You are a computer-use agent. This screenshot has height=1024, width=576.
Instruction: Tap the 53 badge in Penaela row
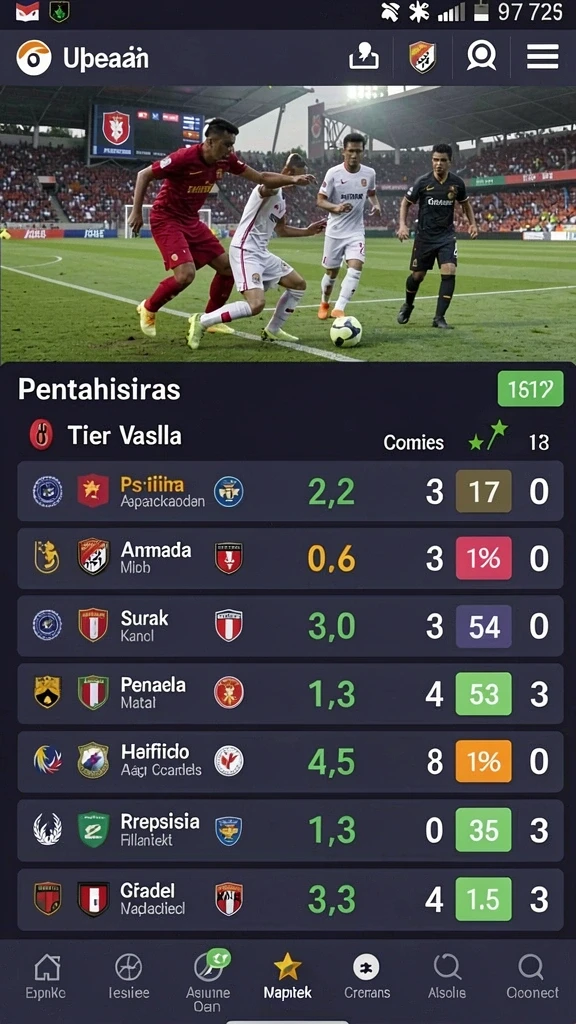pyautogui.click(x=484, y=694)
